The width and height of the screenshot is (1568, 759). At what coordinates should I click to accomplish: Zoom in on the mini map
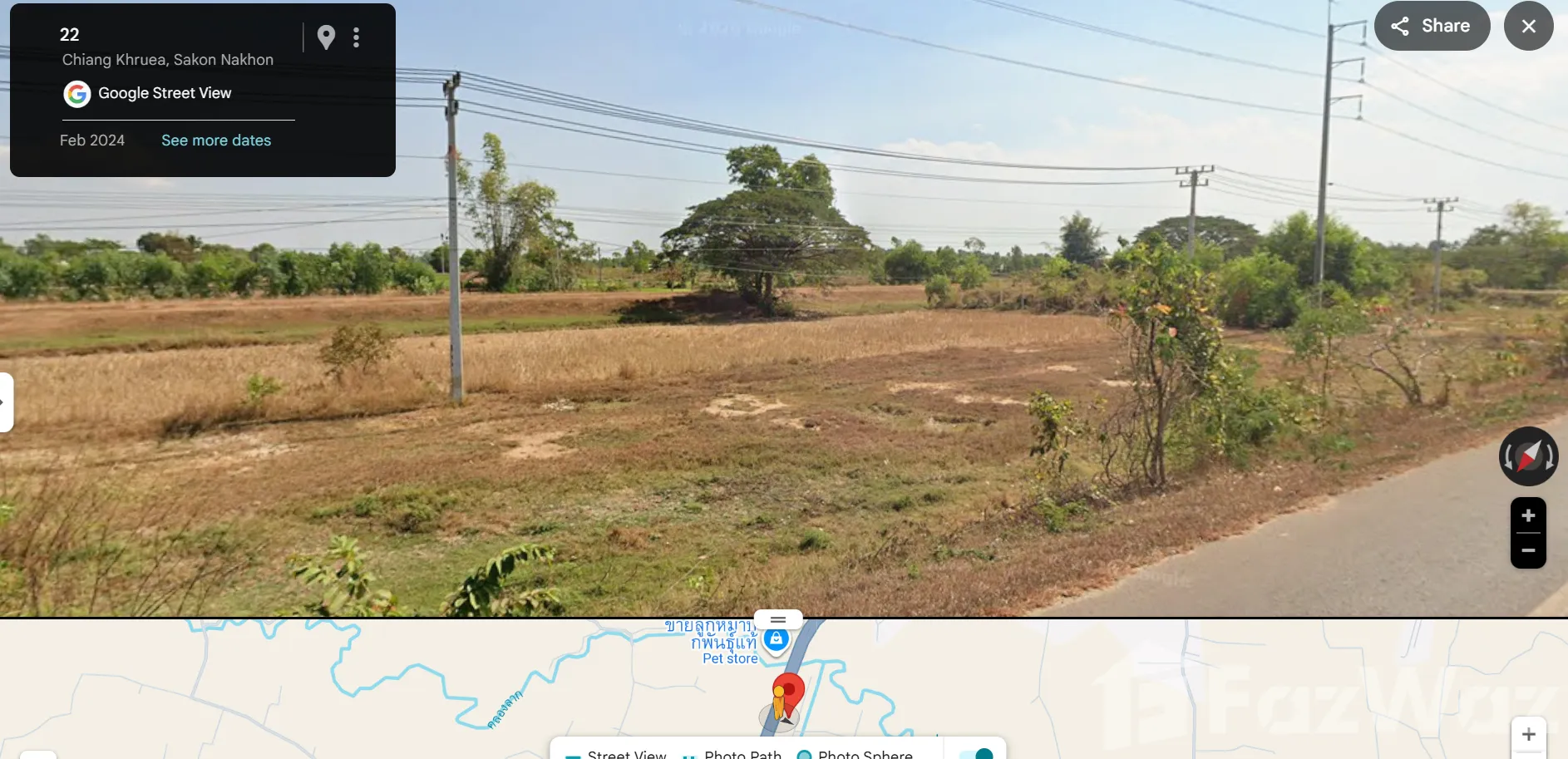[x=1528, y=735]
